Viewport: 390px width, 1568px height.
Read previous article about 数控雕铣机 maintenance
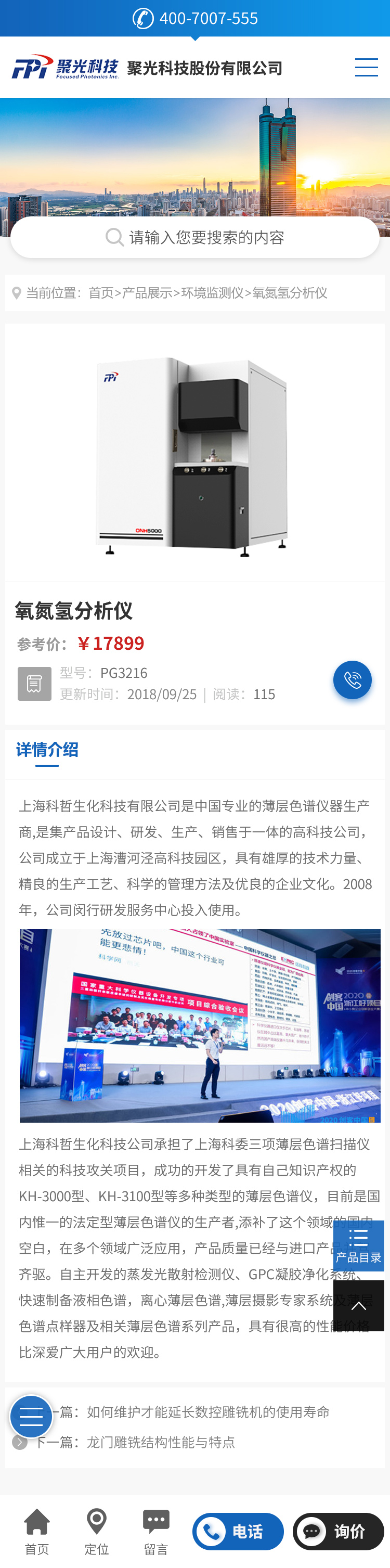[207, 1411]
